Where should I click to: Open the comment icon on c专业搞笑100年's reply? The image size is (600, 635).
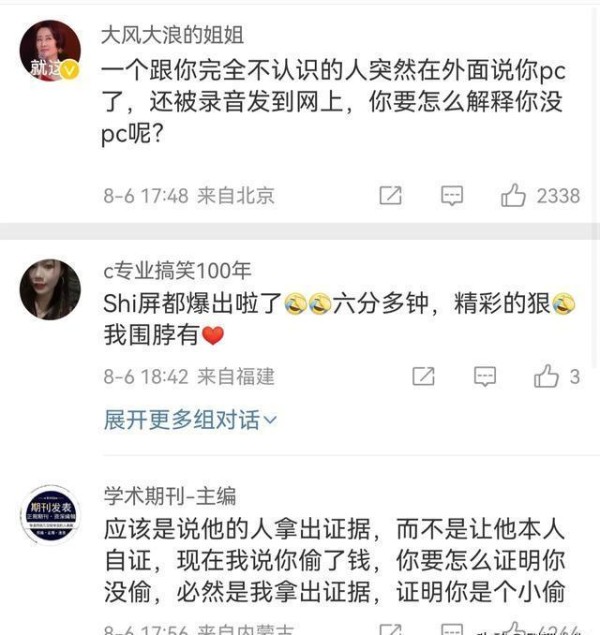485,376
